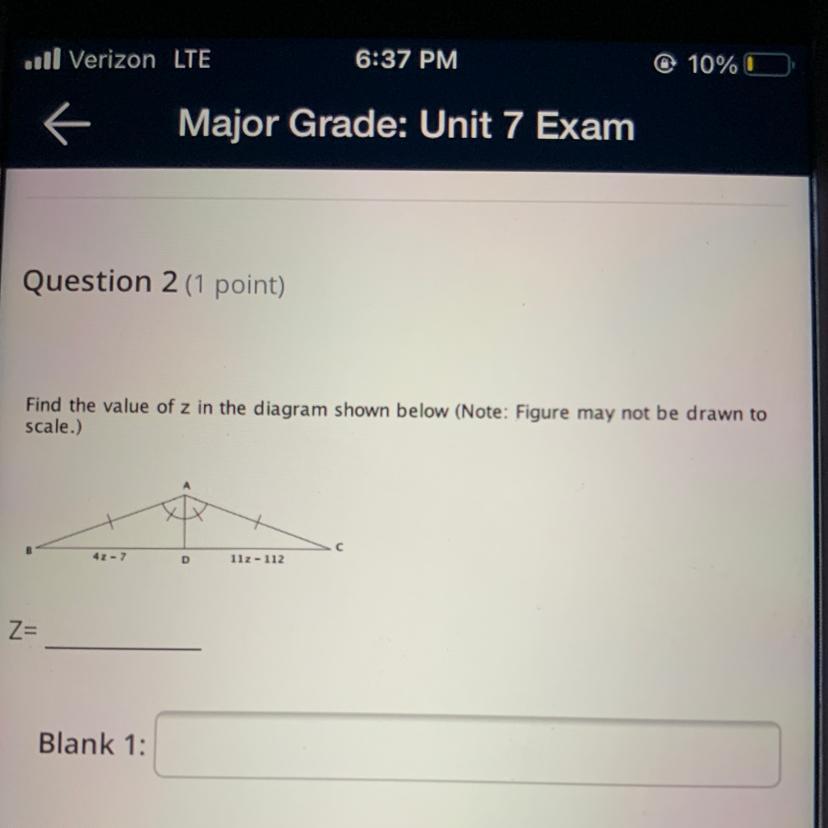The height and width of the screenshot is (828, 828).
Task: Go back using the top-left arrow
Action: pyautogui.click(x=67, y=123)
